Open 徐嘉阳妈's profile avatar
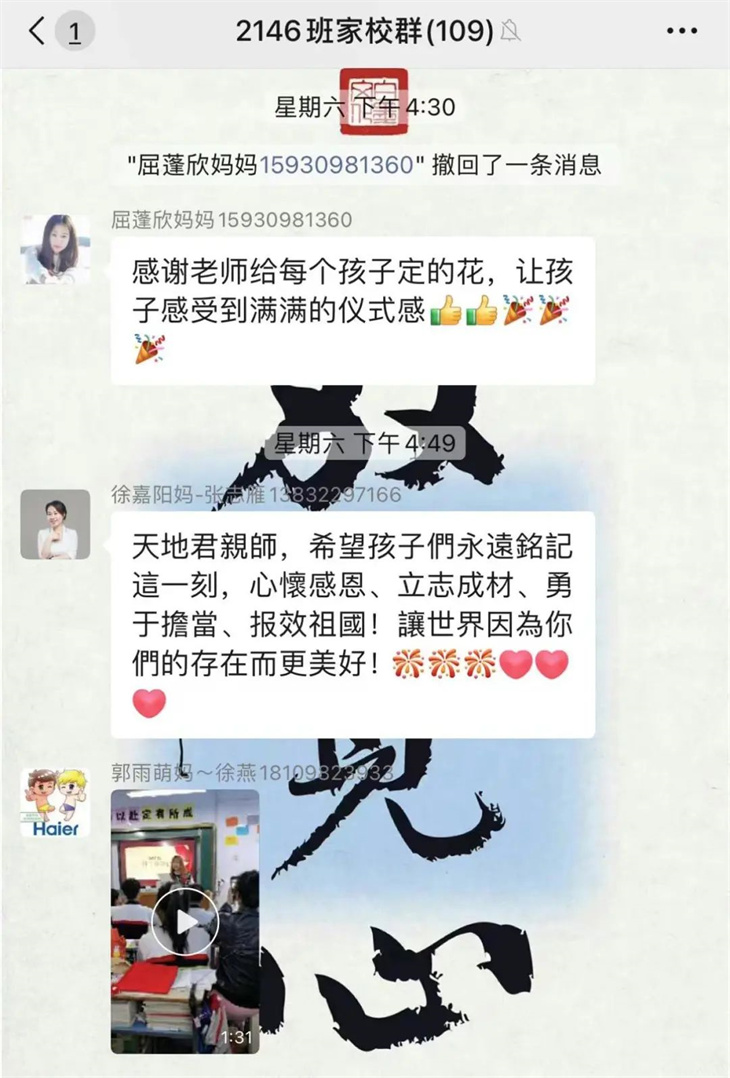Screen dimensions: 730x1078 56,524
